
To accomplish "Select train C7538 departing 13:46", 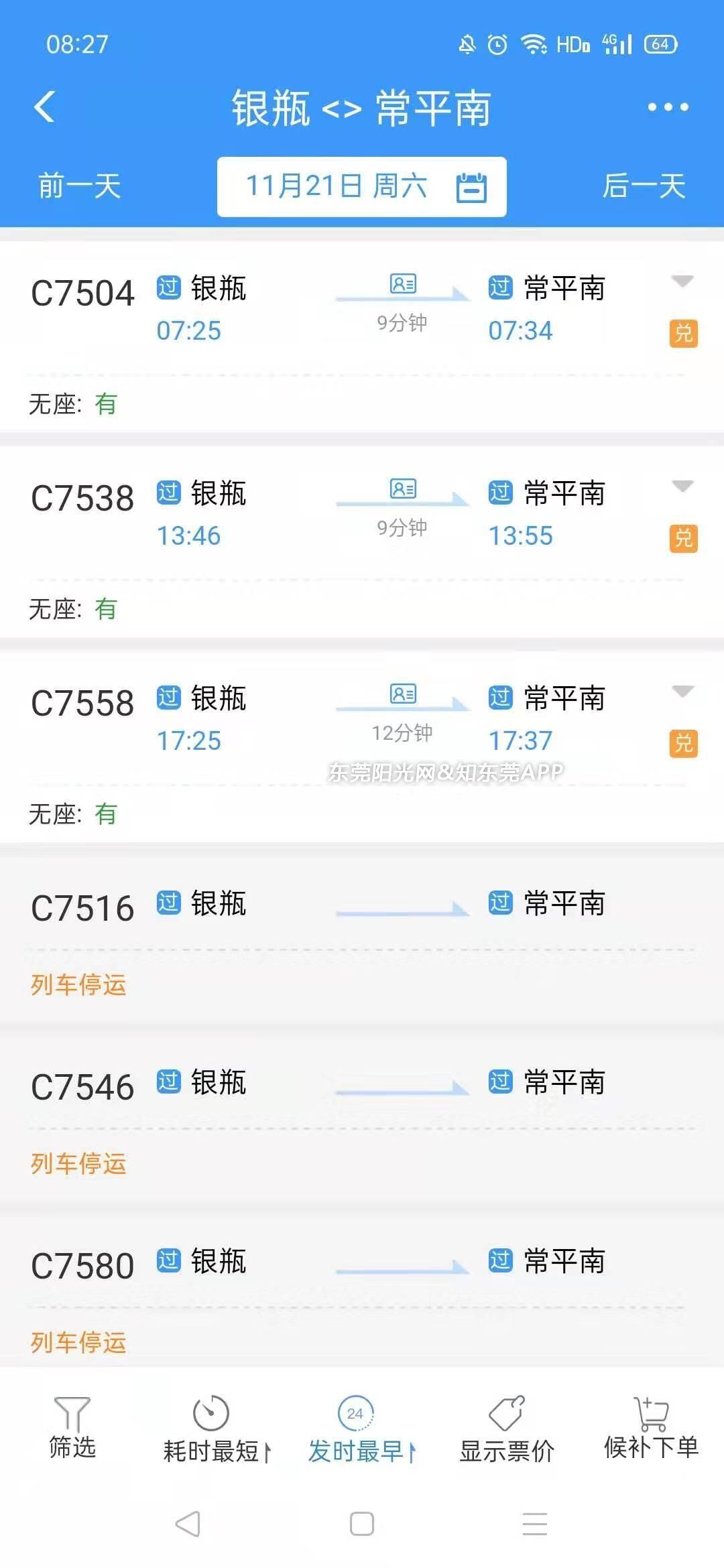I will (83, 499).
